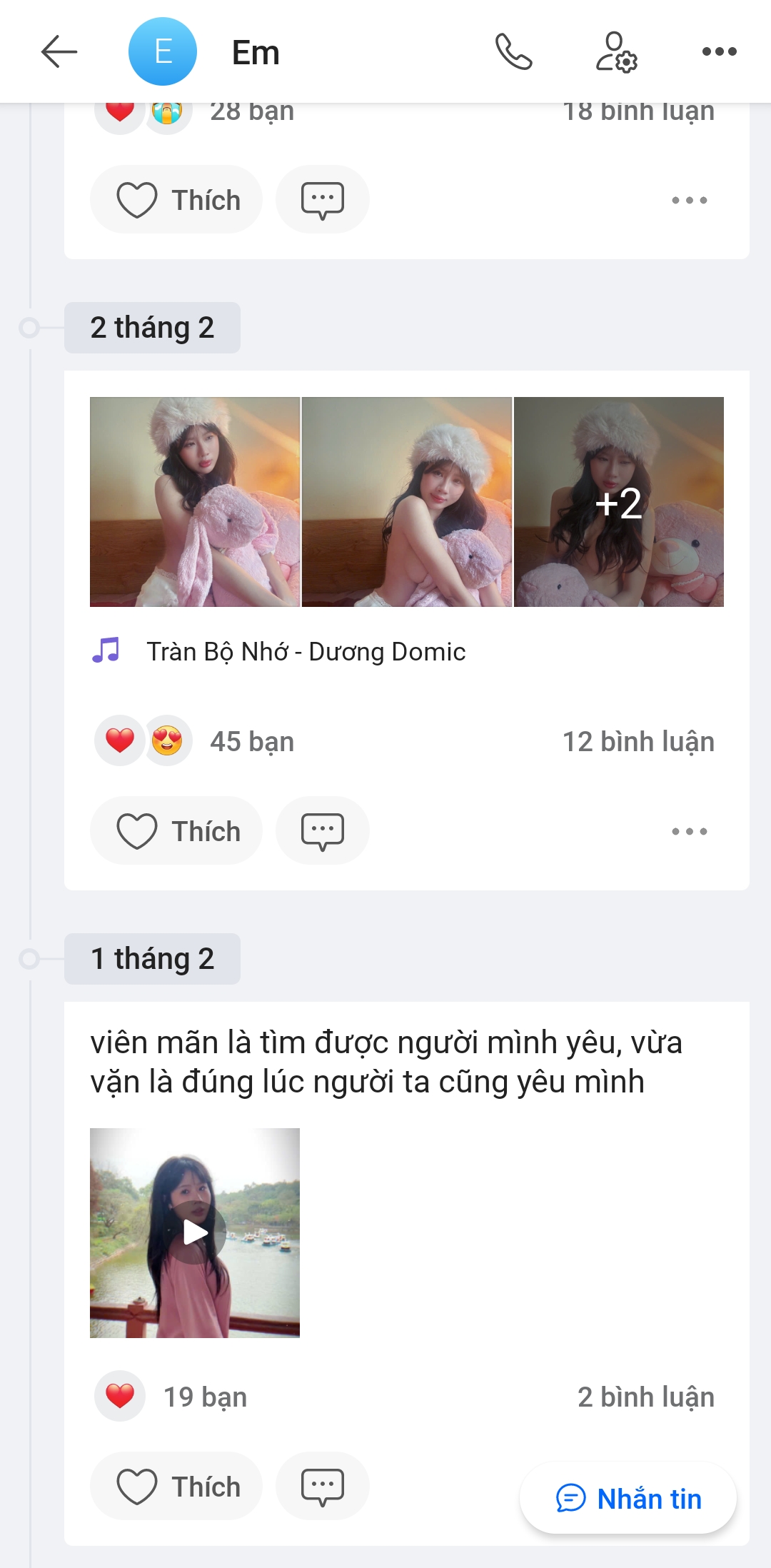
Task: Like the 2 tháng 2 post
Action: [x=176, y=831]
